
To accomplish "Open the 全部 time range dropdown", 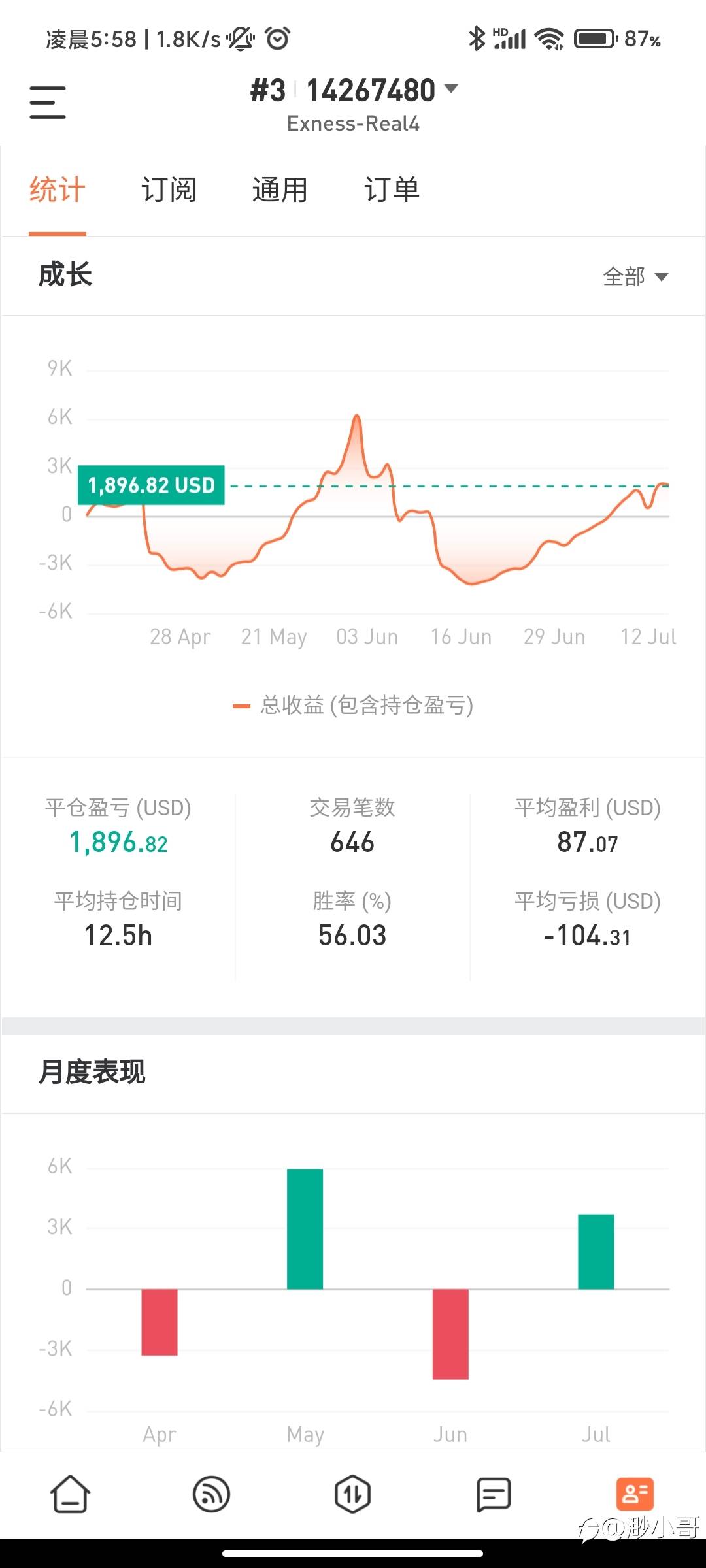I will (x=635, y=276).
